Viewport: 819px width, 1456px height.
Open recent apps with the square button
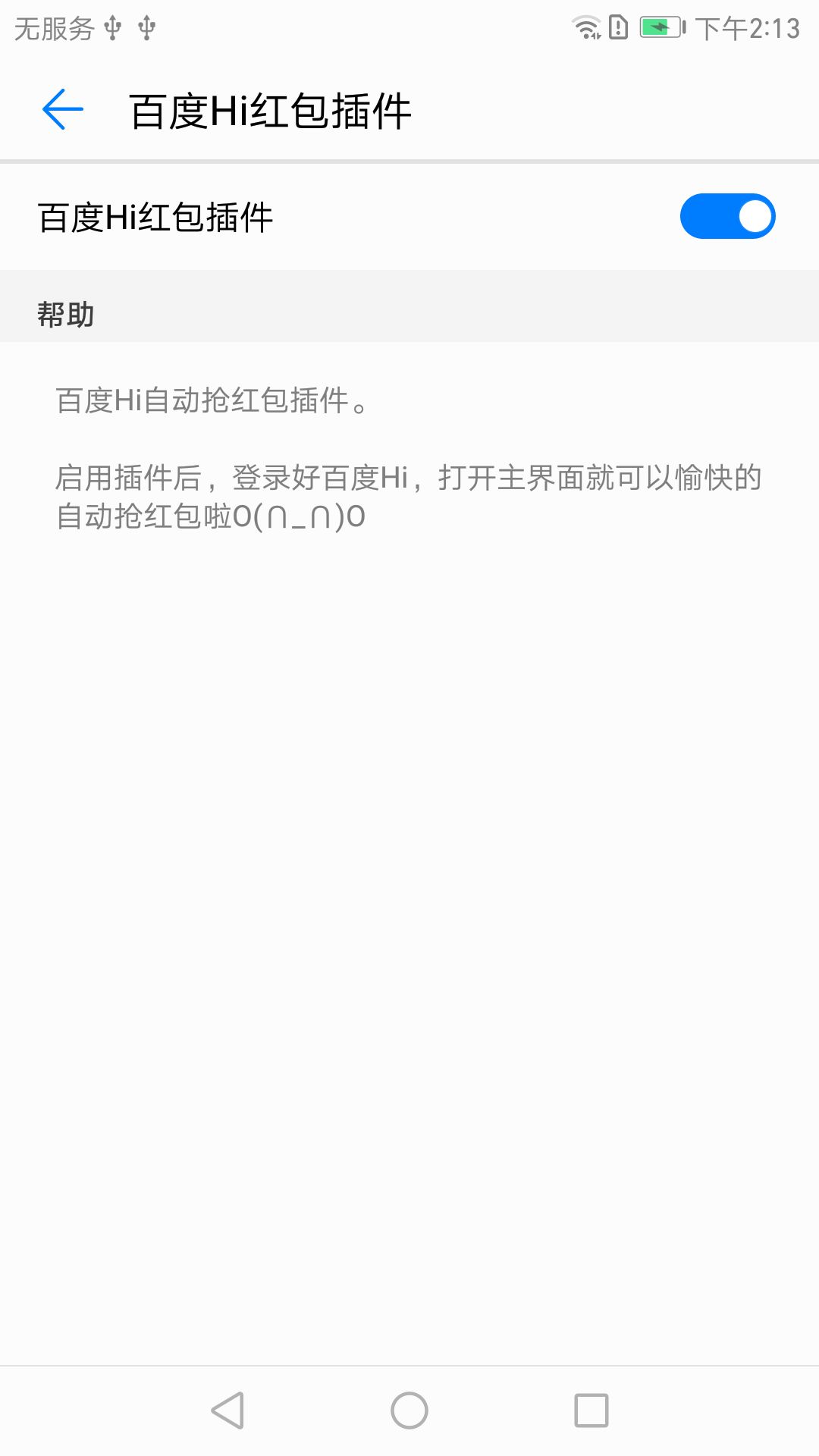[591, 1410]
